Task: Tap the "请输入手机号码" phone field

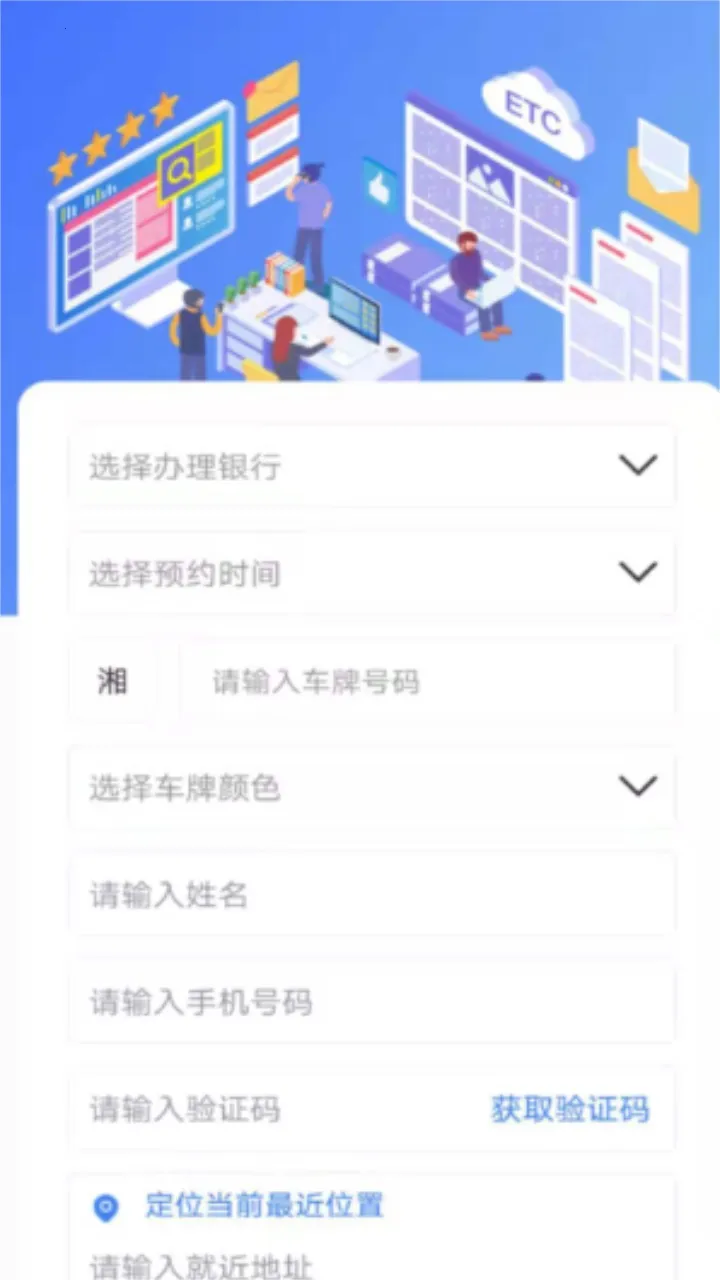Action: (370, 1003)
